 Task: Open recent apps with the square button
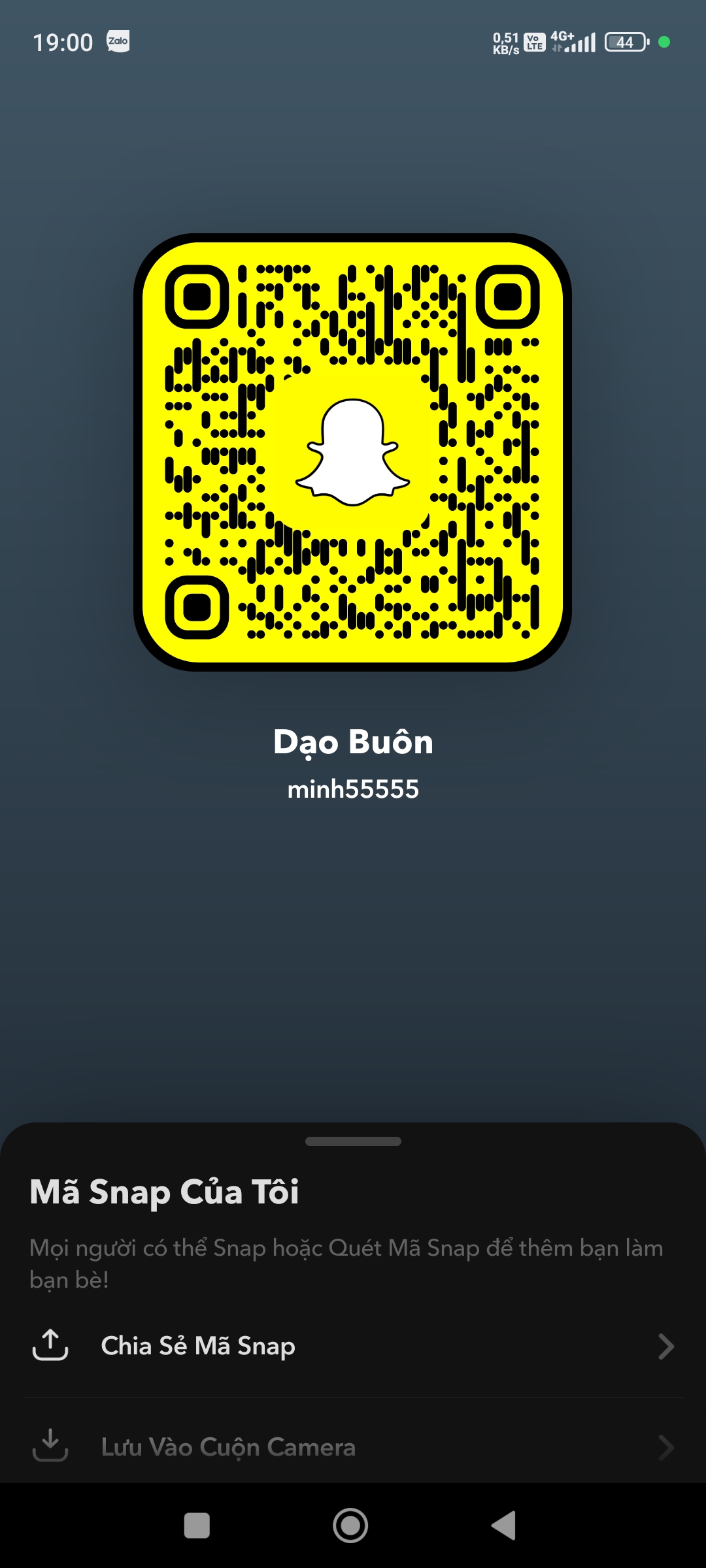[197, 1526]
